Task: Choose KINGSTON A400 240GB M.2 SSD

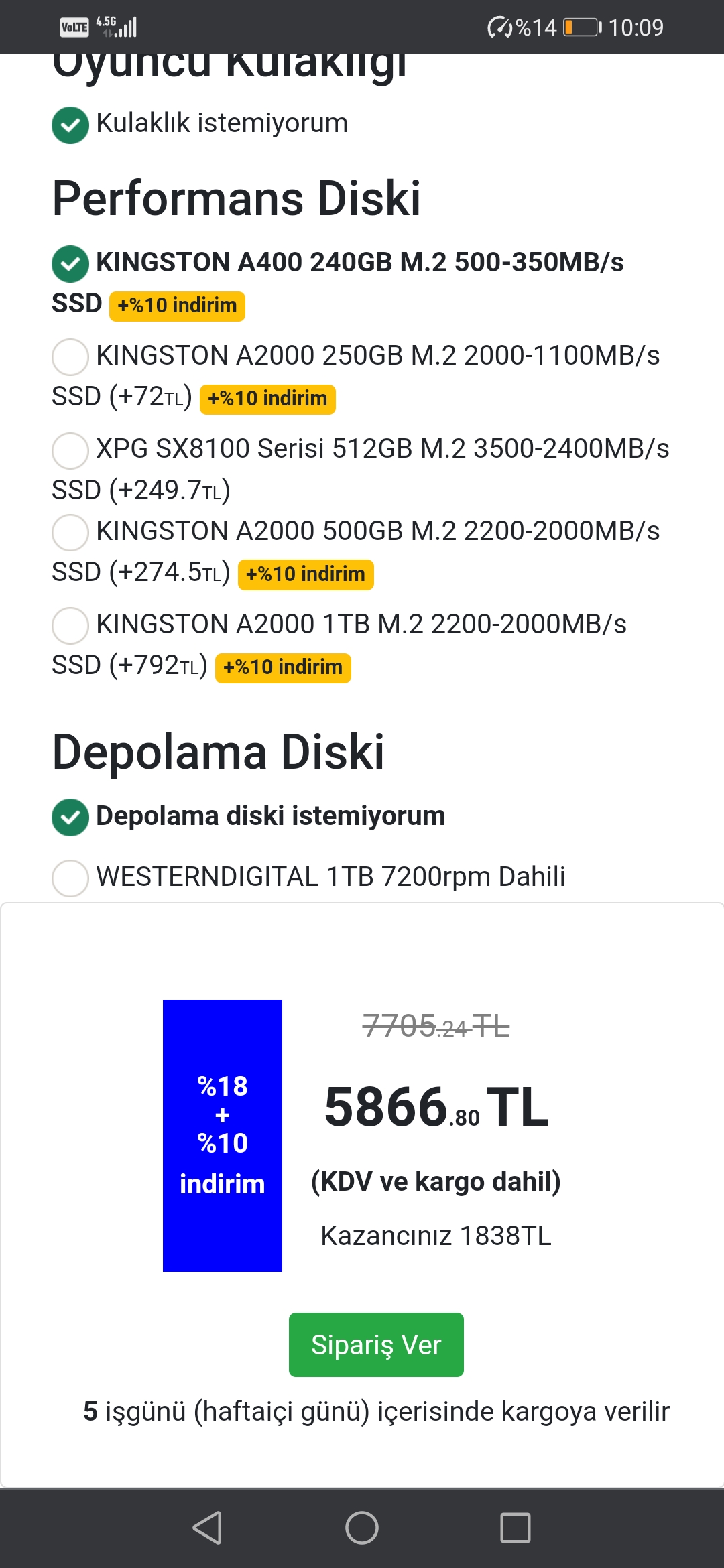Action: (70, 264)
